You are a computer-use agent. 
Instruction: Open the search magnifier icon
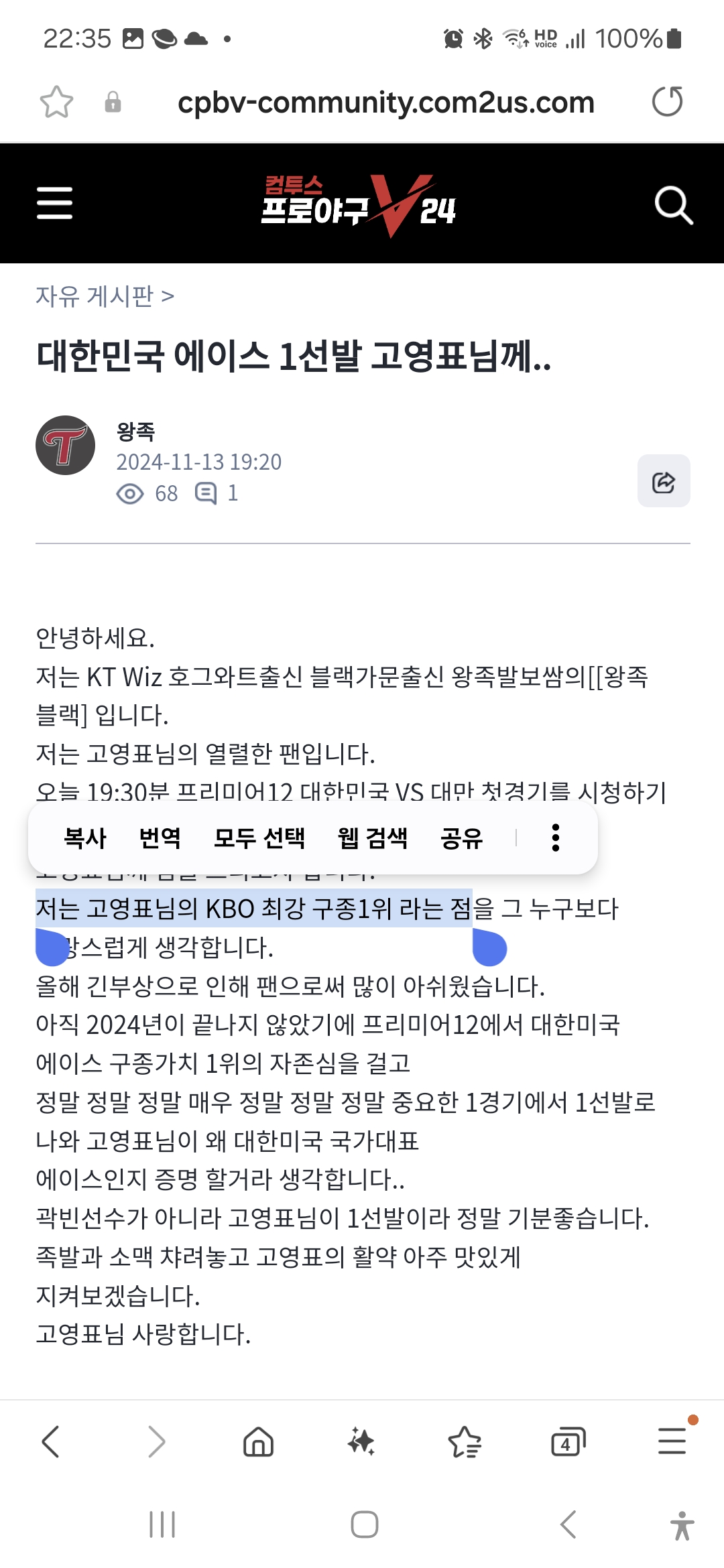pos(673,205)
